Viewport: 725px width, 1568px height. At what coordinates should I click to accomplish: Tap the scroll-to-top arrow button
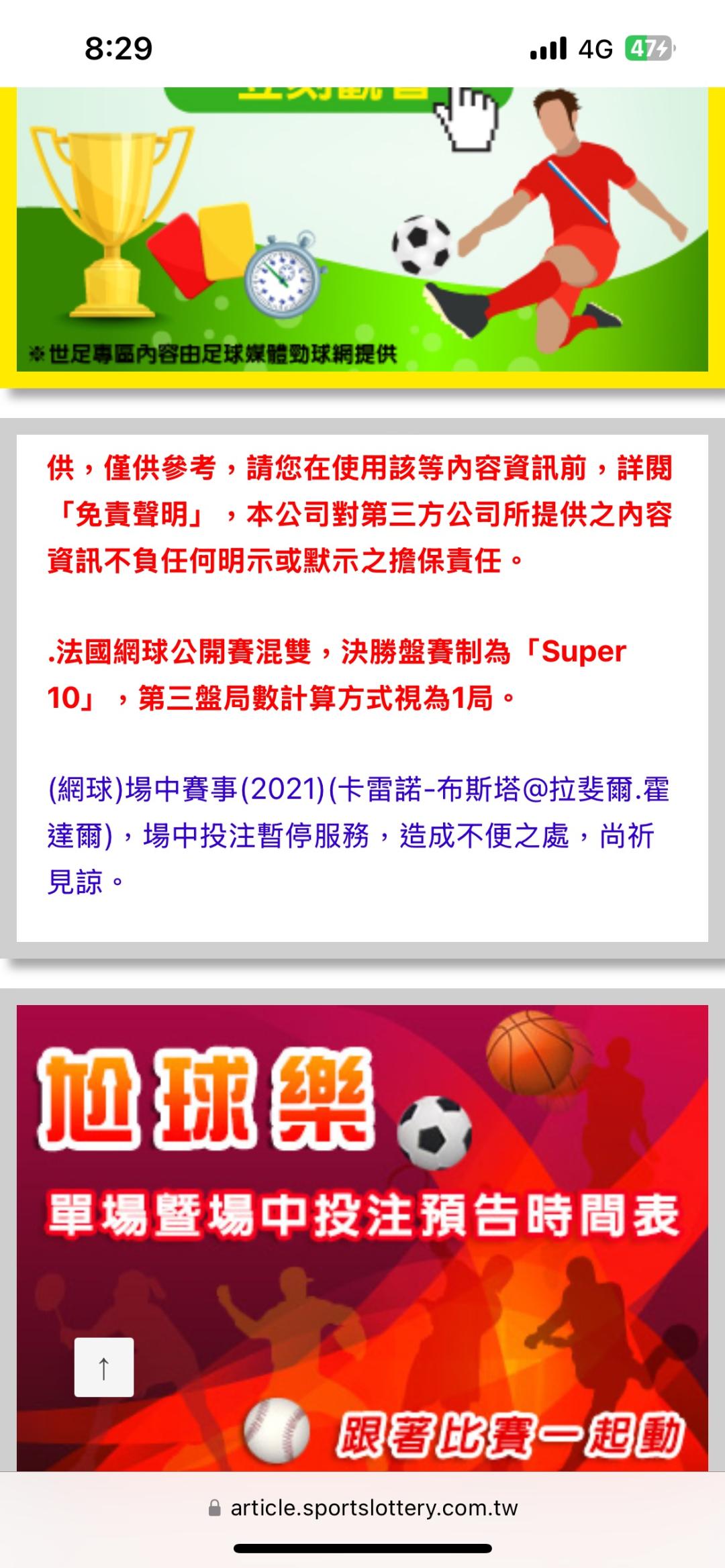[x=104, y=1367]
